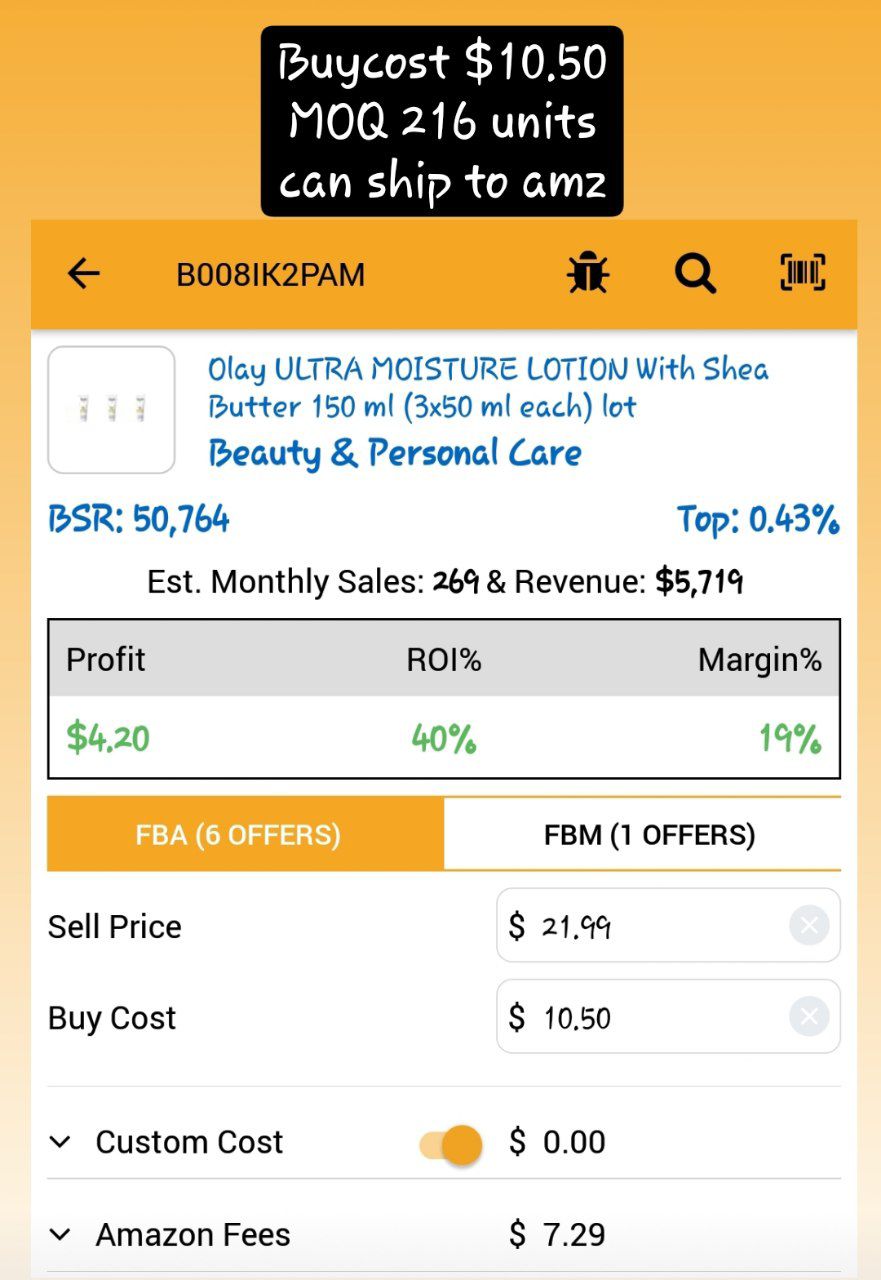Clear the Buy Cost value
This screenshot has height=1280, width=881.
pos(809,1018)
